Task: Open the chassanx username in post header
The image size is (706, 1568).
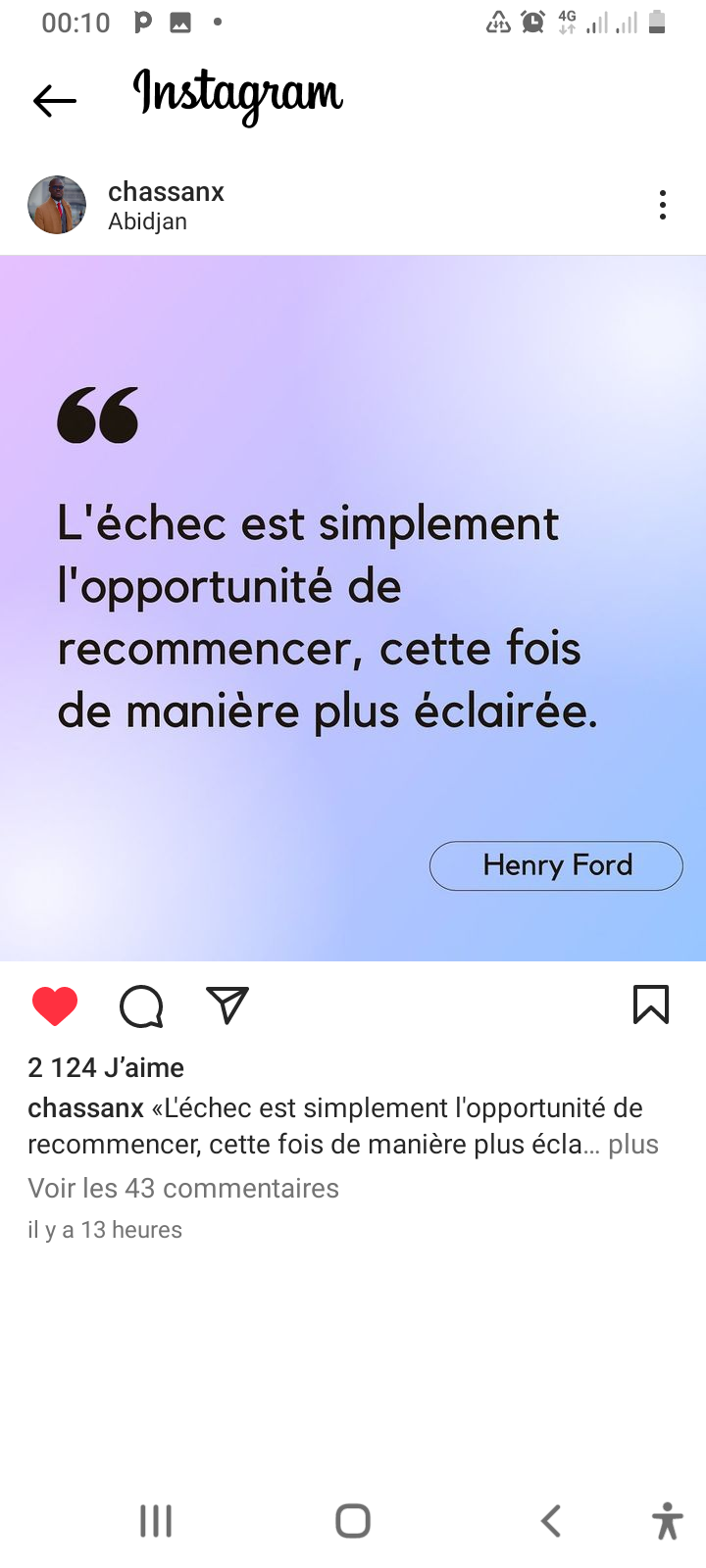Action: pos(166,191)
